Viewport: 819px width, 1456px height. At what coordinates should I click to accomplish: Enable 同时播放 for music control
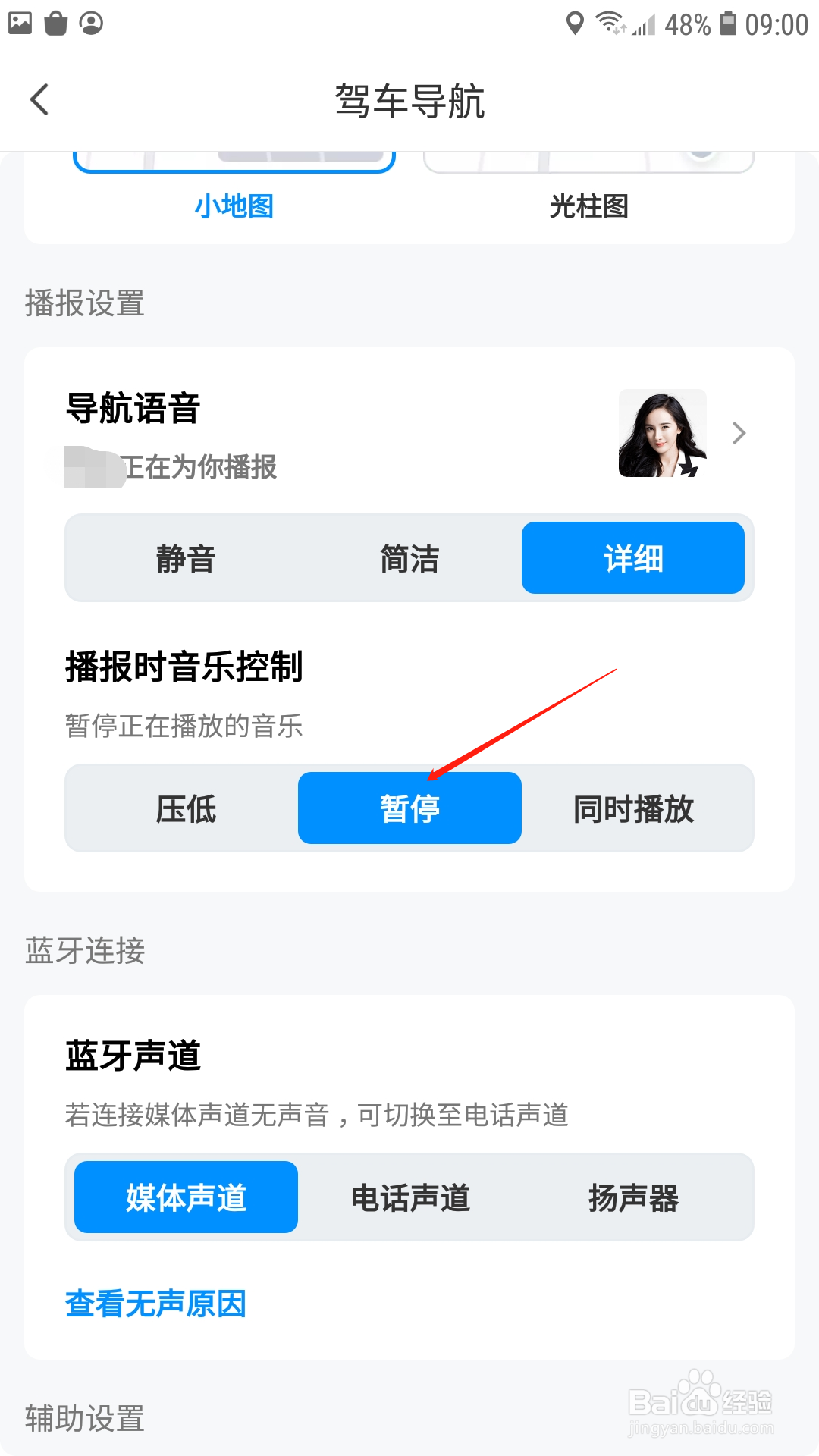(x=635, y=808)
